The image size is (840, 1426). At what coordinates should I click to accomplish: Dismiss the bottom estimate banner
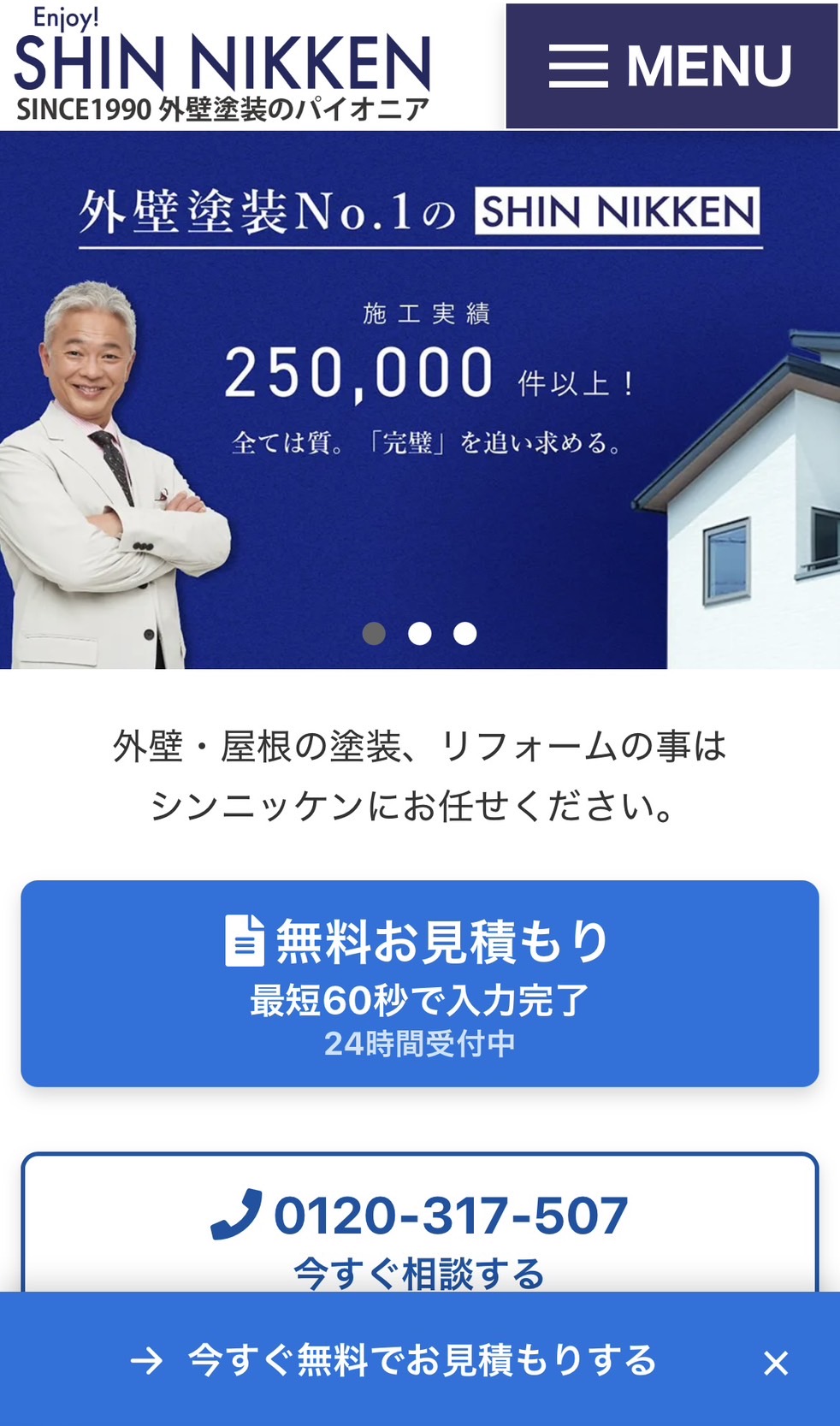click(775, 1362)
